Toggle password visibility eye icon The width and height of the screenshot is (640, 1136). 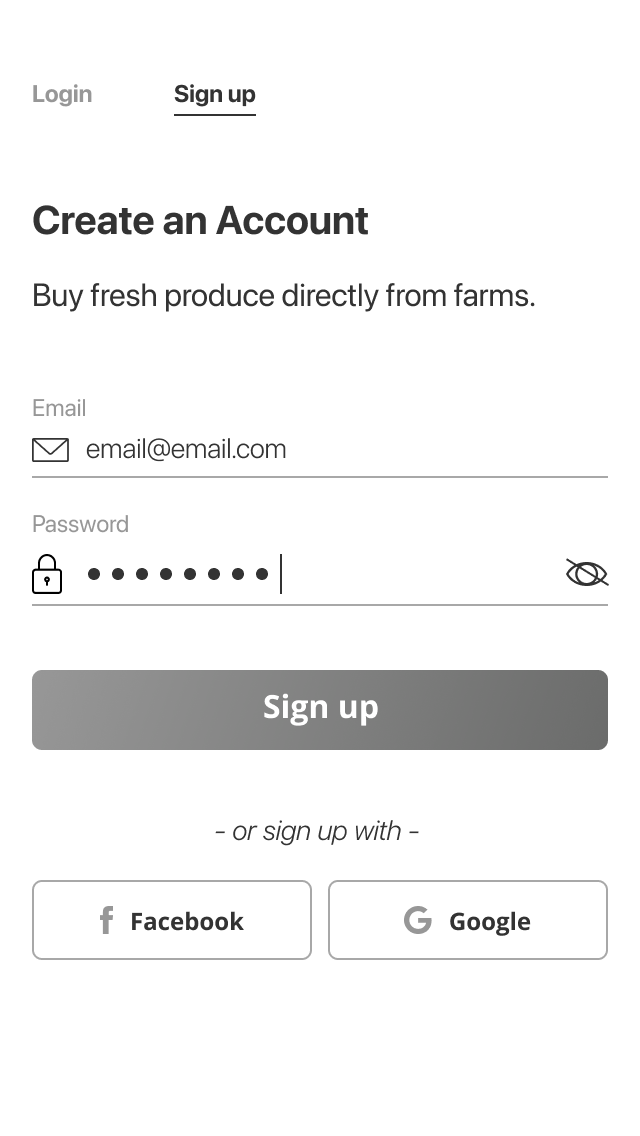coord(586,573)
